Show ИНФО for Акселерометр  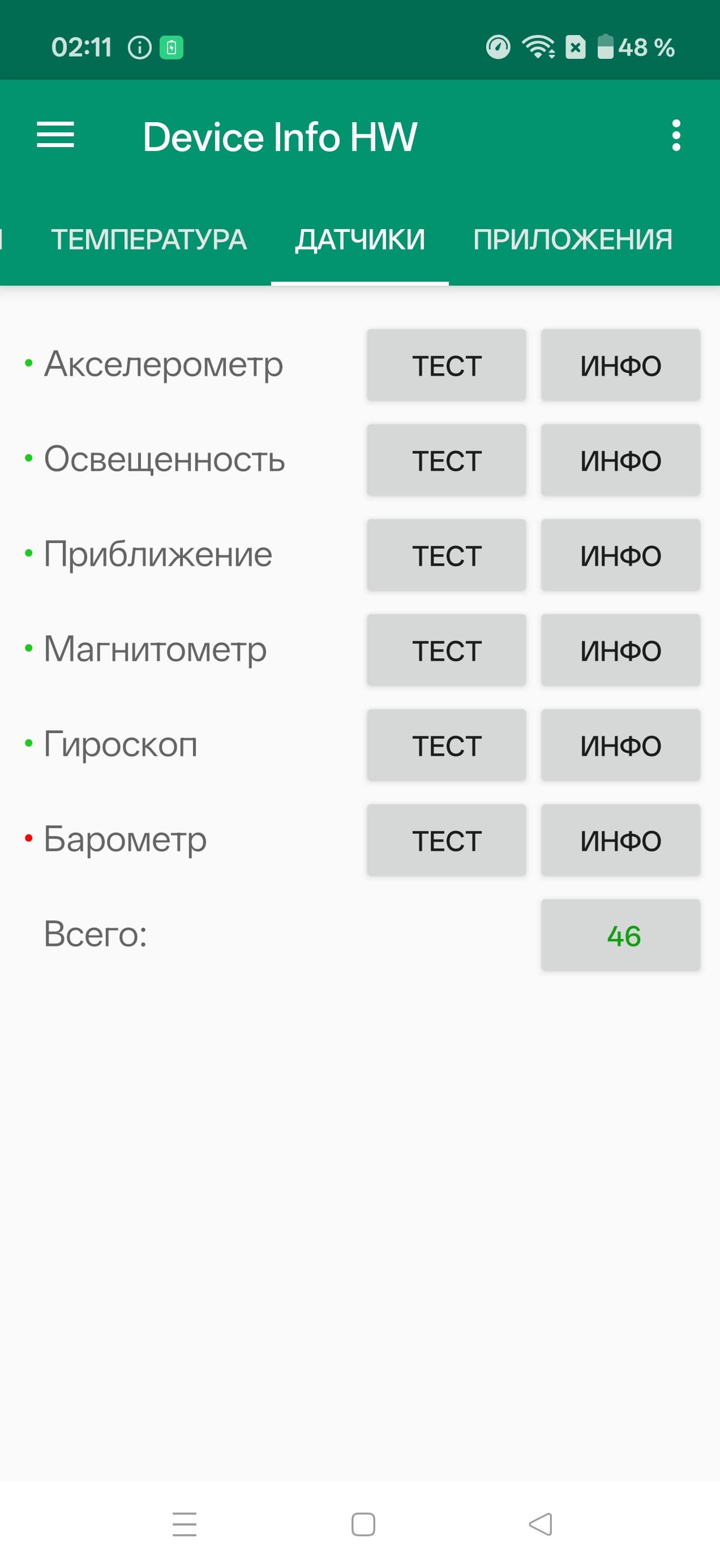tap(621, 365)
